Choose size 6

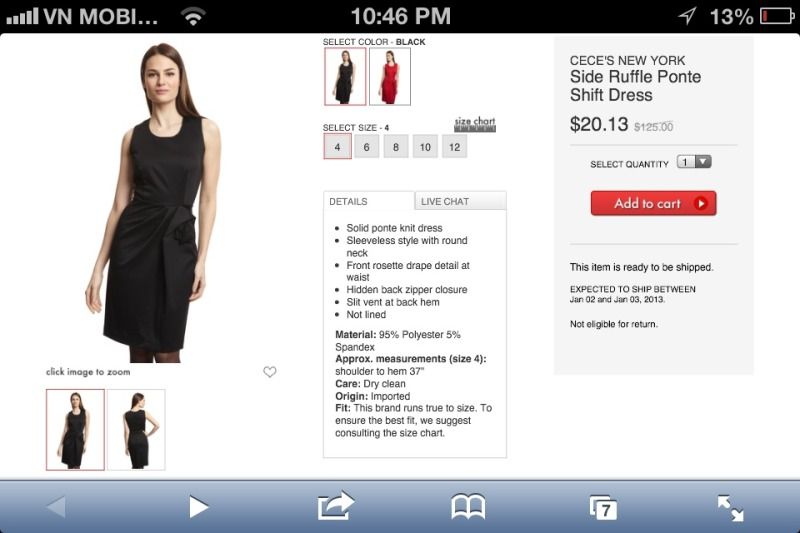tap(366, 147)
